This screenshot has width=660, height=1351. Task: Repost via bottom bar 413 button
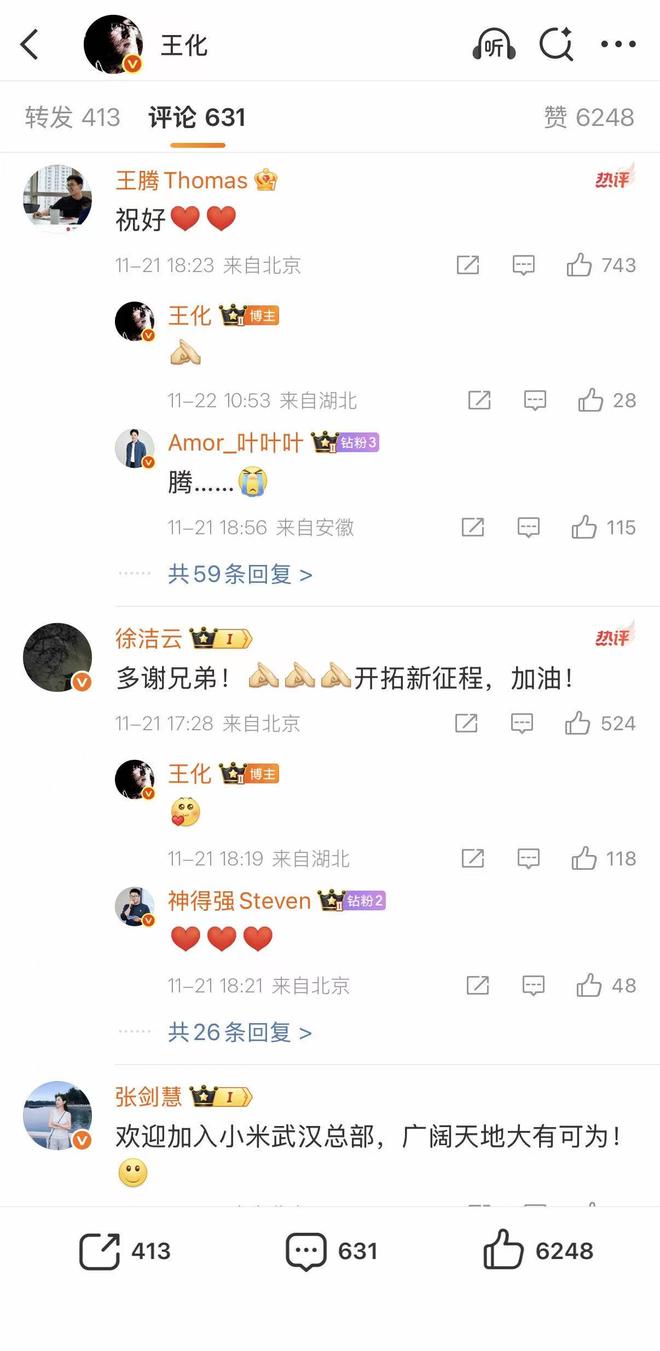click(x=125, y=1251)
